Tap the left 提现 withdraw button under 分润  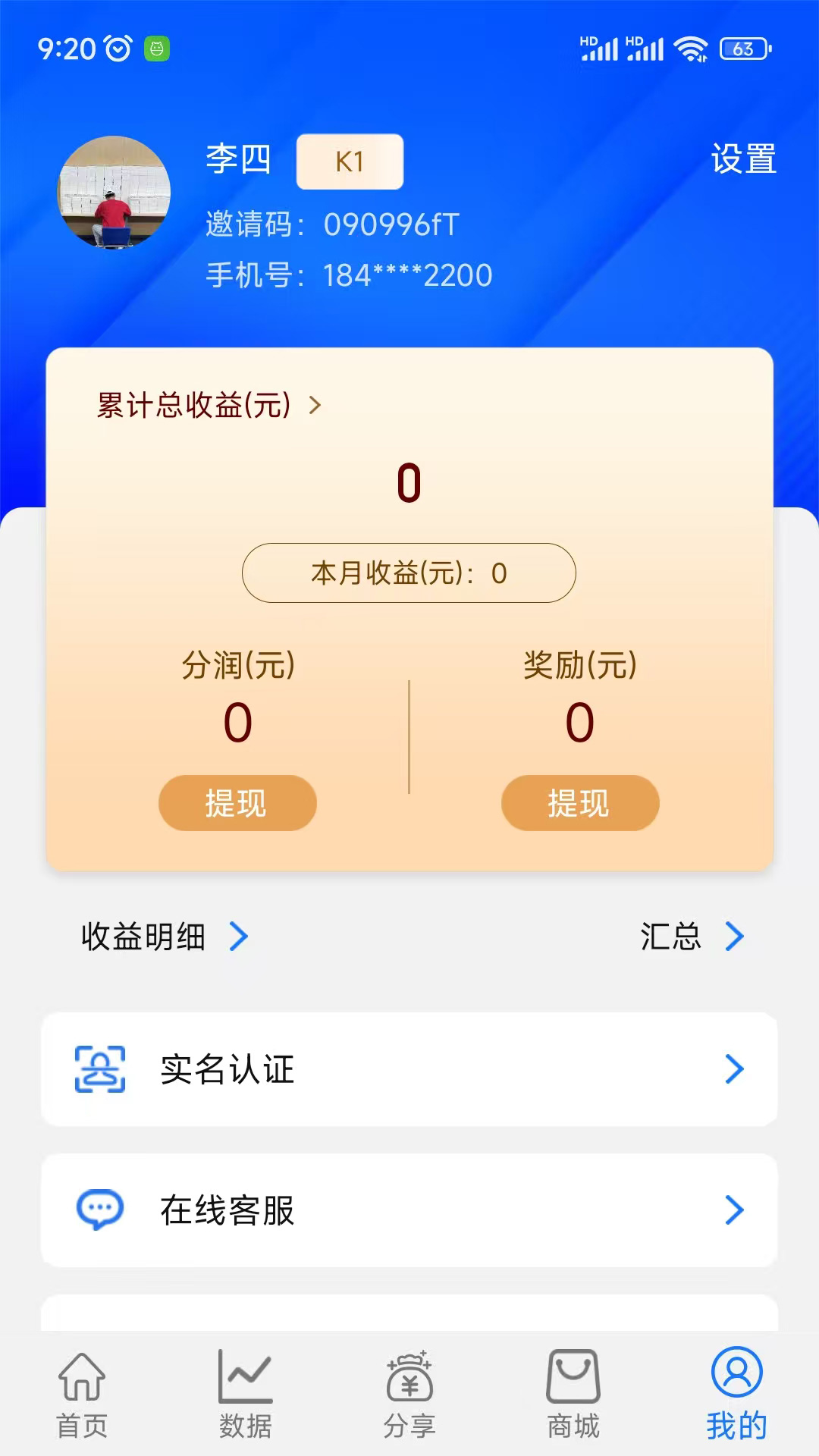click(x=237, y=803)
